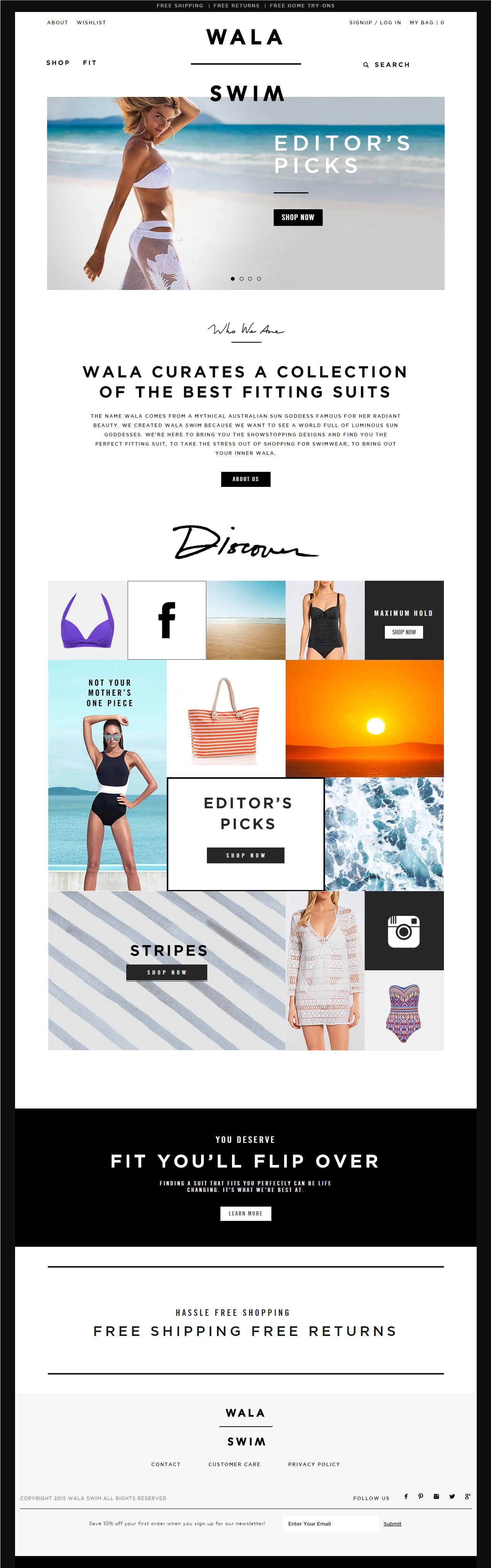Open the Customer Care footer link
The height and width of the screenshot is (1568, 491).
tap(234, 1464)
